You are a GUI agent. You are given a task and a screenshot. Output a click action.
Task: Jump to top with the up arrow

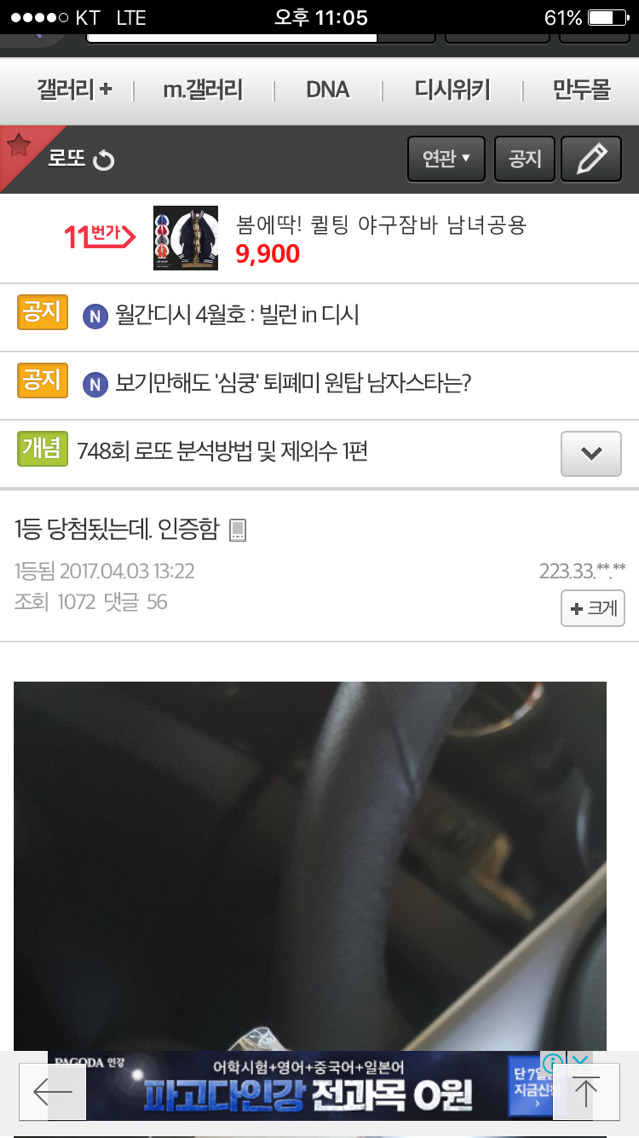585,1092
